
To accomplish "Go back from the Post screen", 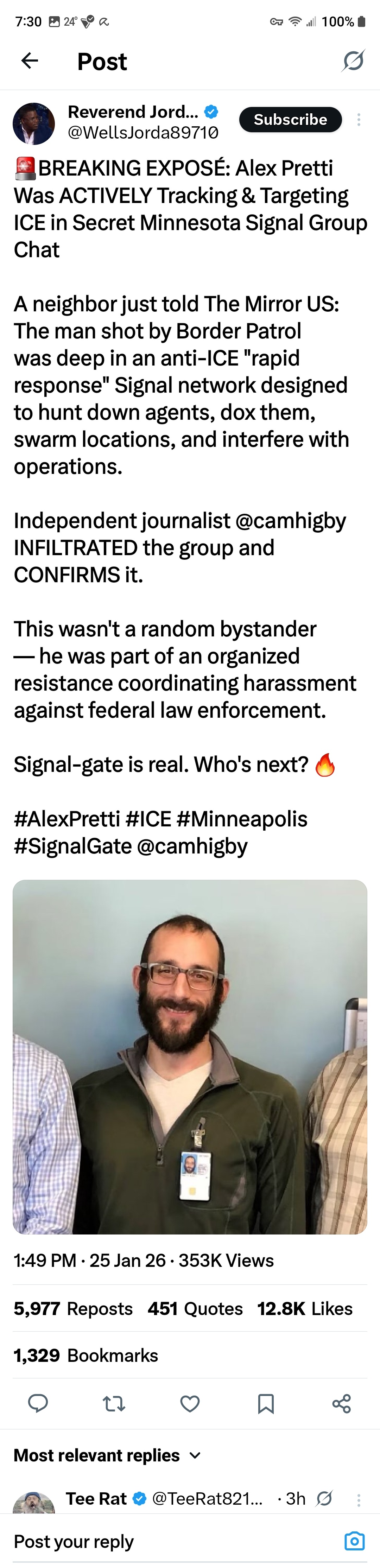I will pyautogui.click(x=29, y=60).
